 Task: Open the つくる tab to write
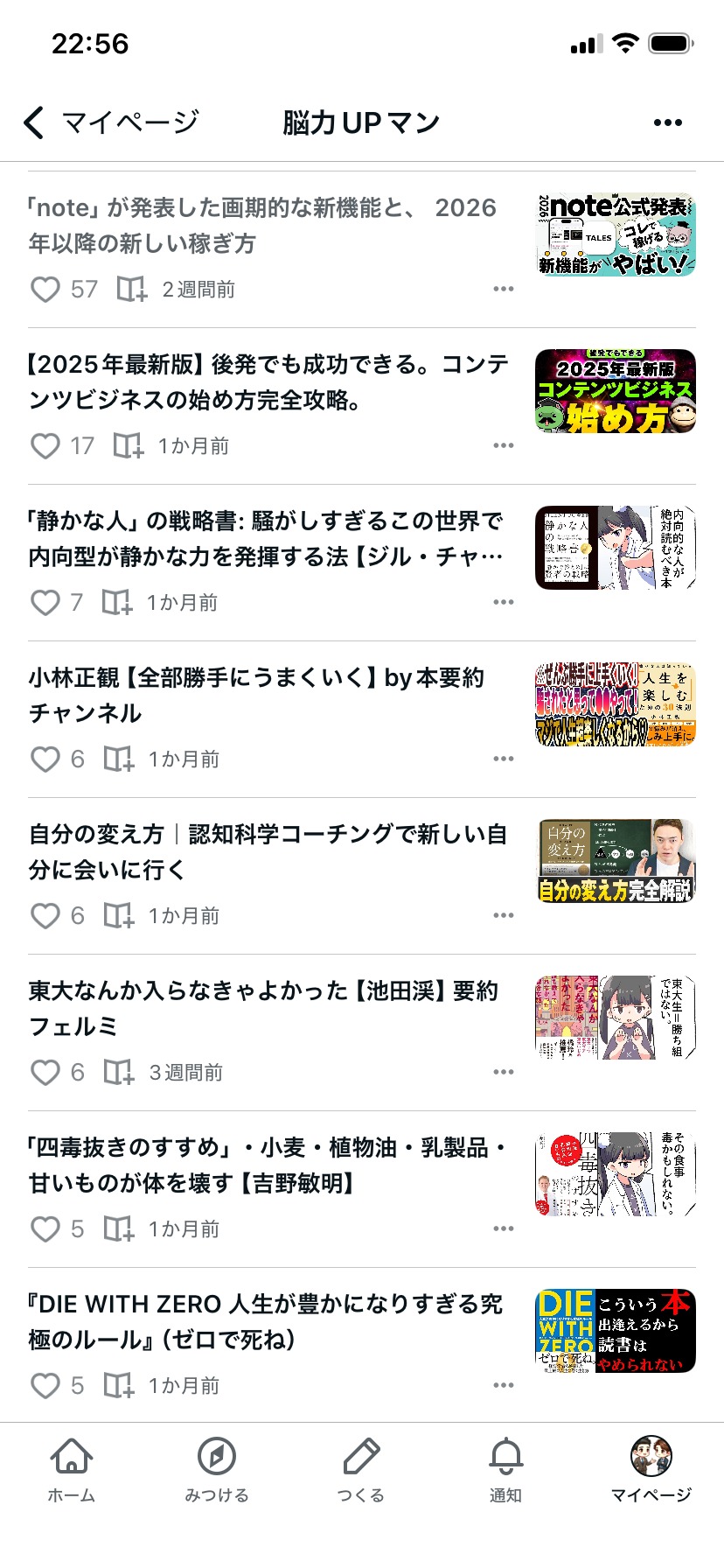(x=361, y=1472)
